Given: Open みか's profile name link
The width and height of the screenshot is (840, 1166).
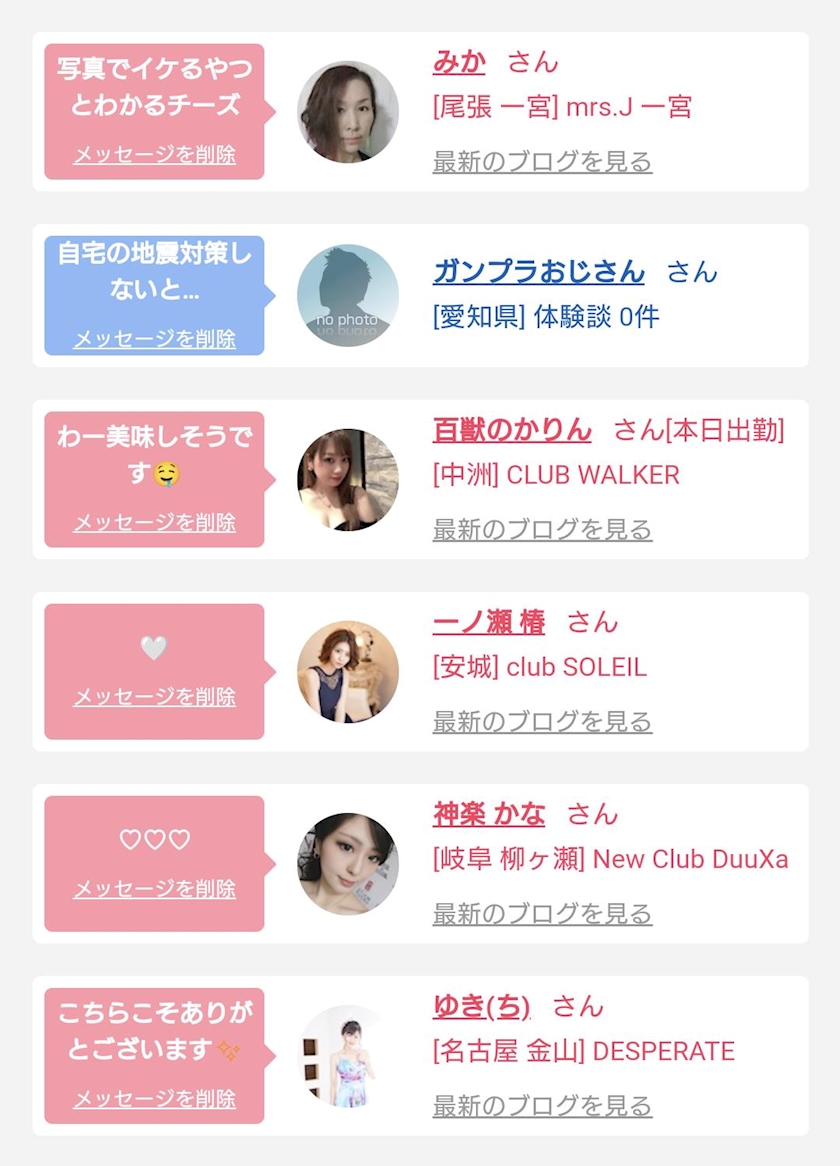Looking at the screenshot, I should point(459,62).
